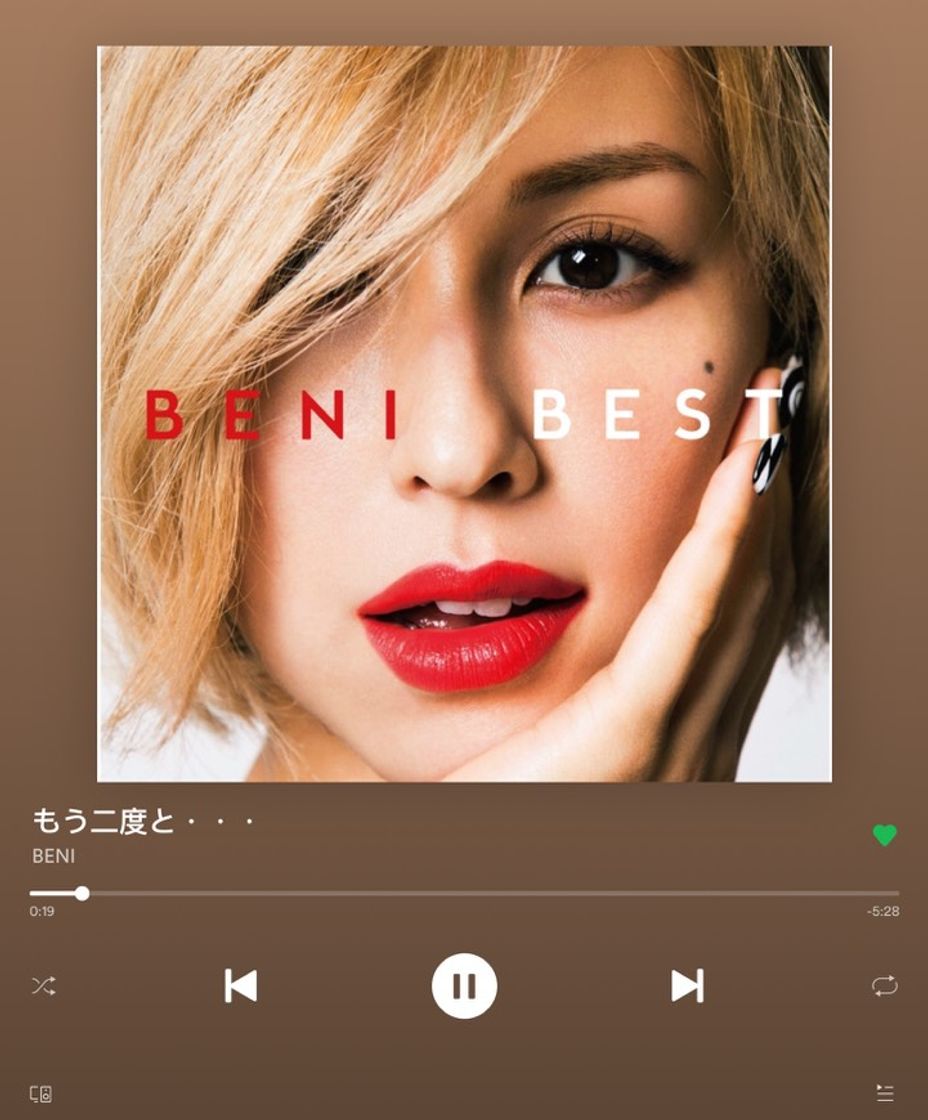928x1120 pixels.
Task: Pause the currently playing song
Action: (x=464, y=986)
